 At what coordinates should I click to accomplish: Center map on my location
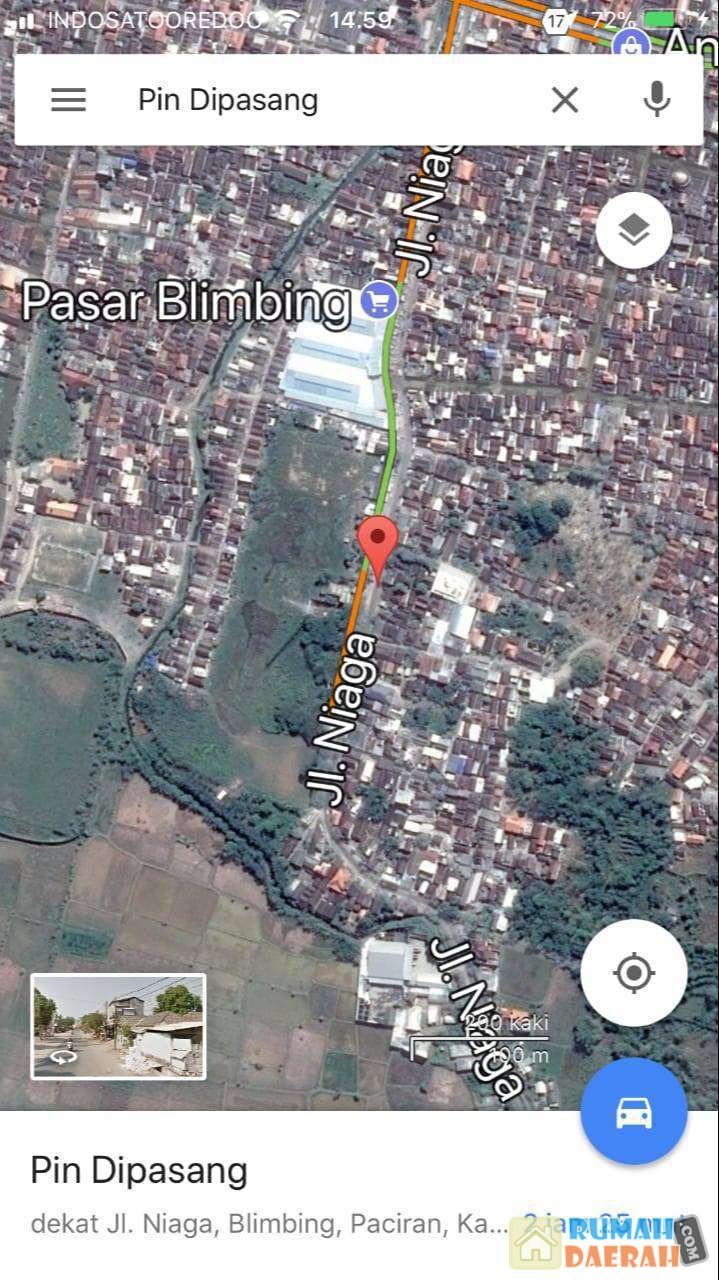point(633,972)
